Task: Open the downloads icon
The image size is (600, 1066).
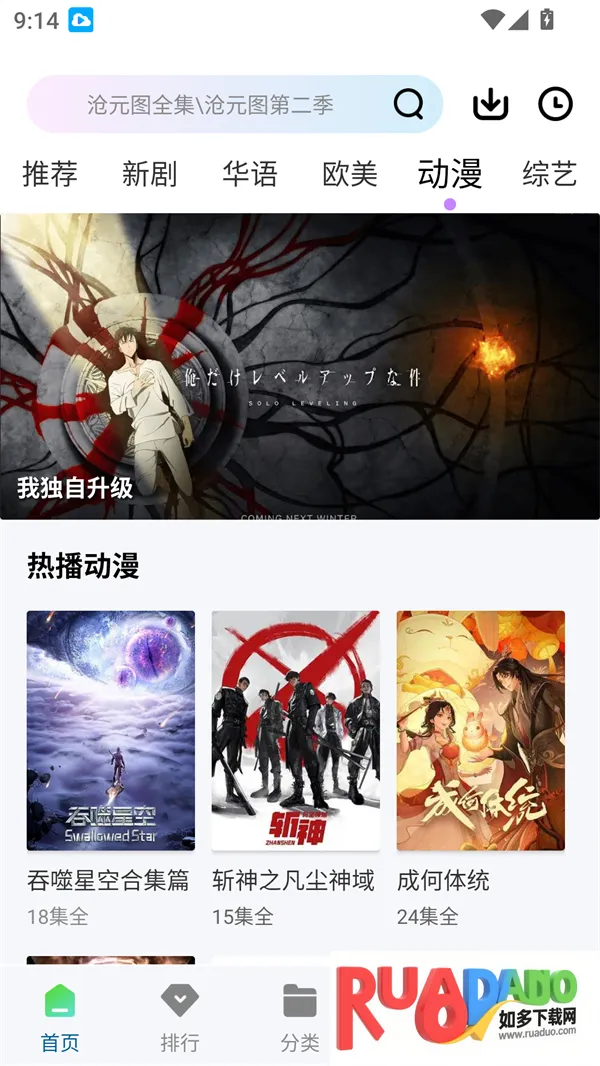Action: click(490, 104)
